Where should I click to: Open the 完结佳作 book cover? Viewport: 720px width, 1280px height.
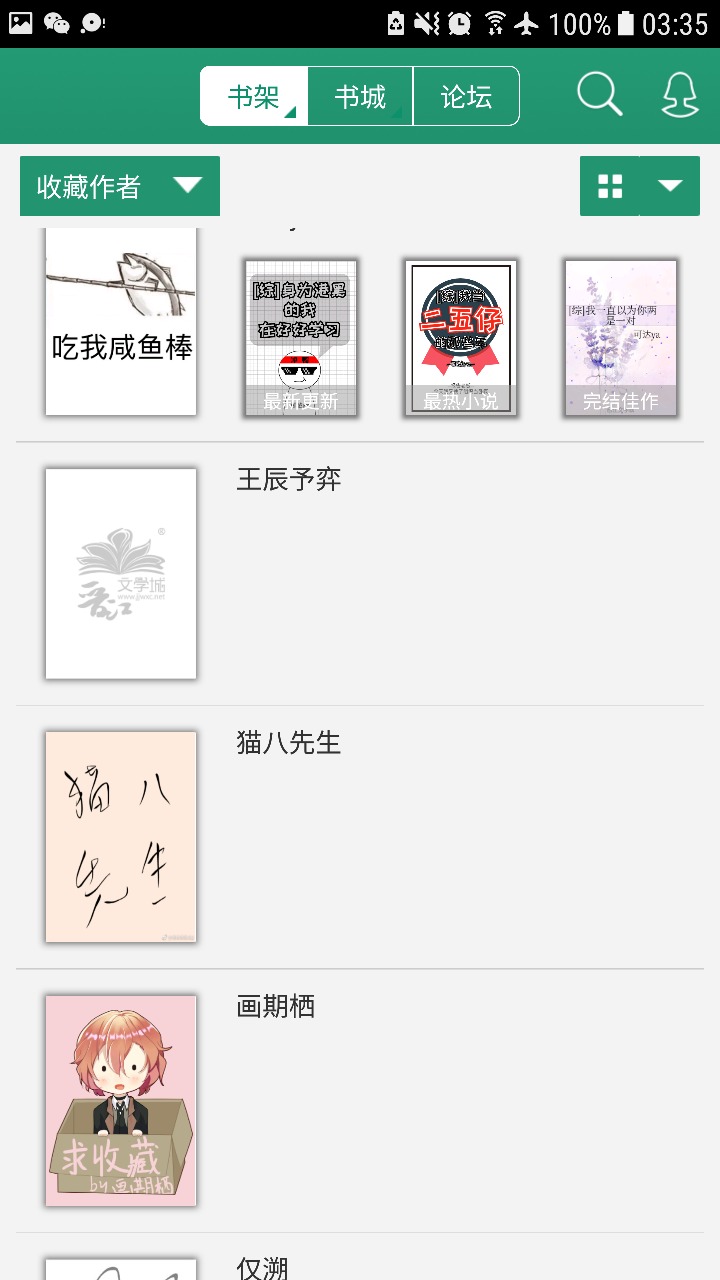(621, 338)
